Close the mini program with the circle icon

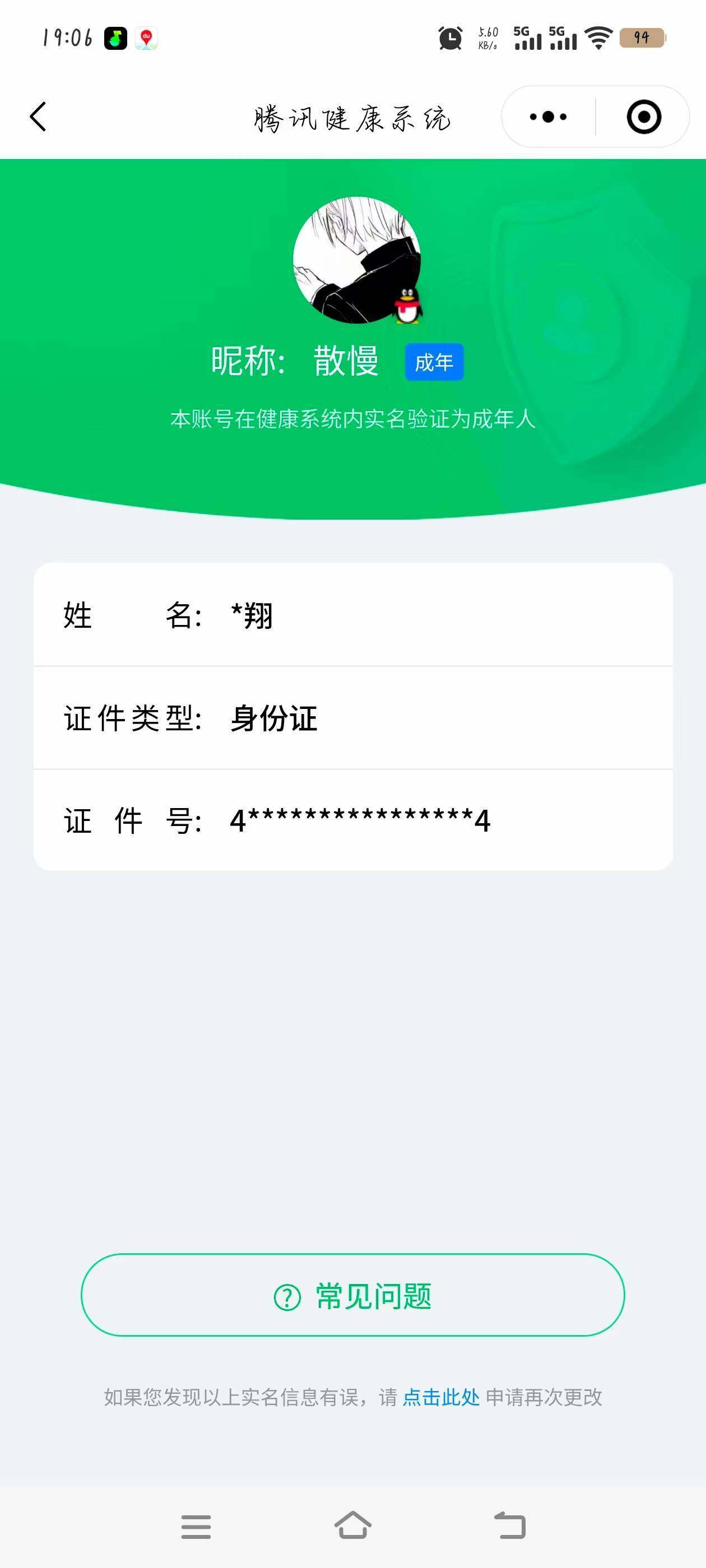click(644, 116)
